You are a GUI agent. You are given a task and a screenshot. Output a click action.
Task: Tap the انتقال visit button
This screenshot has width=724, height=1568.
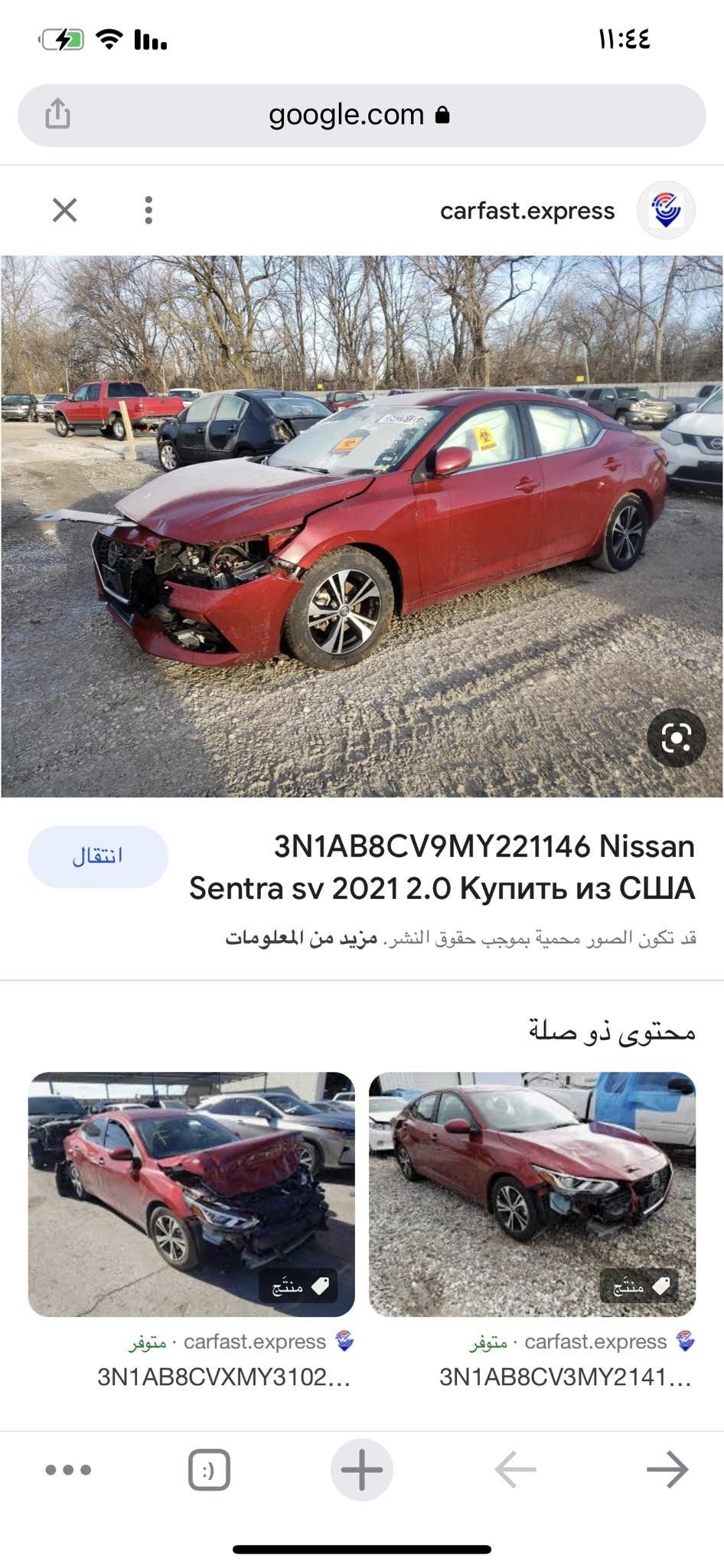(98, 856)
